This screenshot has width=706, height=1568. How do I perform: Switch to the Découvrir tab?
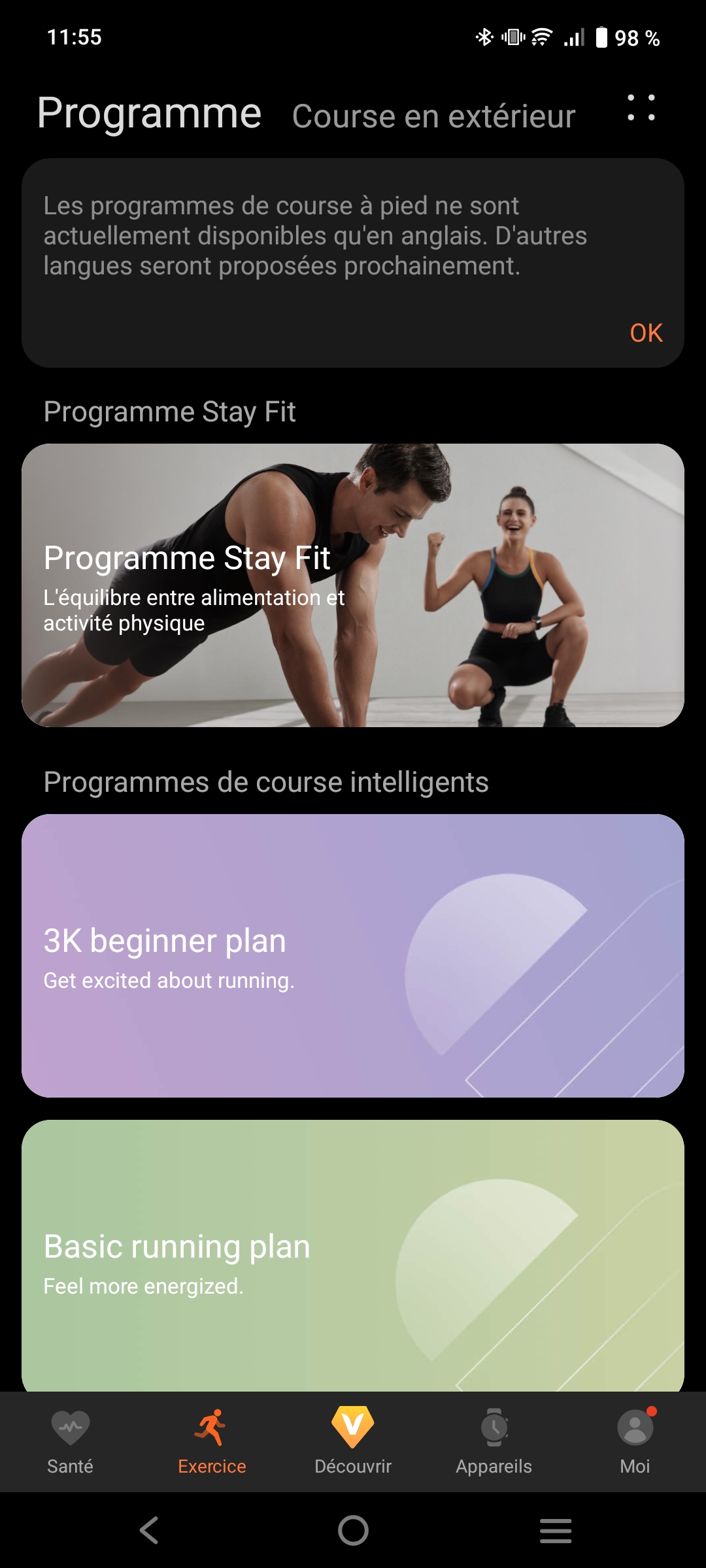pyautogui.click(x=353, y=1441)
